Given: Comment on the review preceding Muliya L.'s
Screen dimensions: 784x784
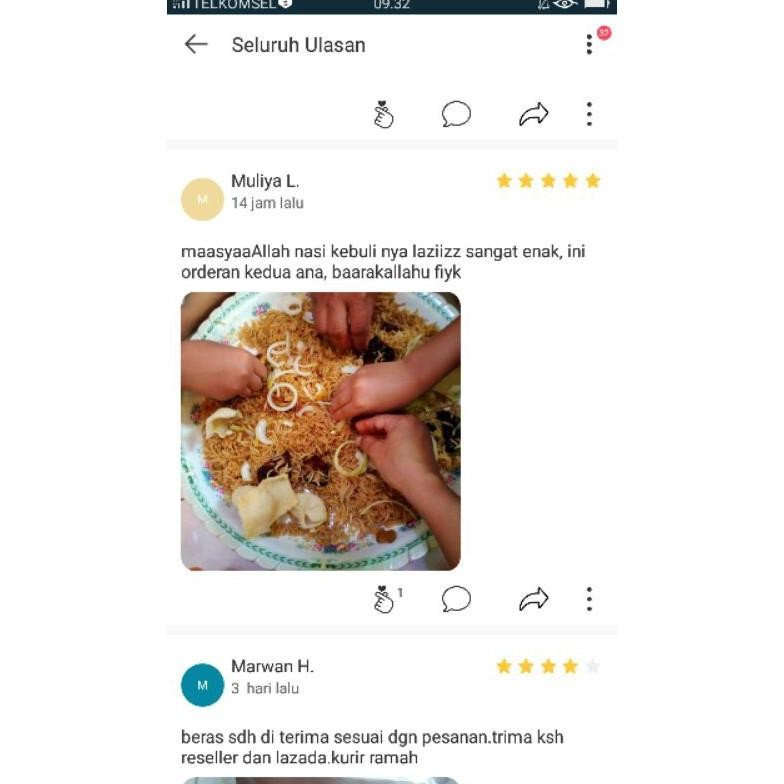Looking at the screenshot, I should click(456, 115).
